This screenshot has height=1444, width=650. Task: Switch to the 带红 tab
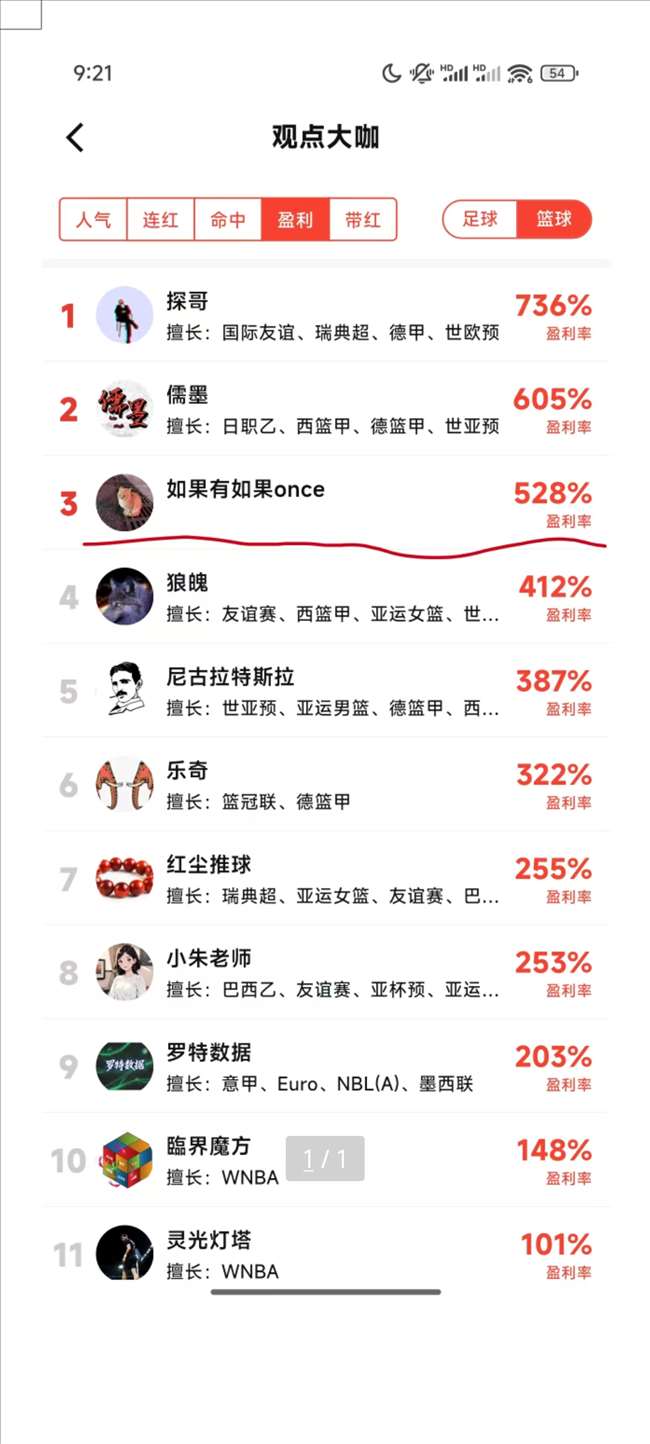pyautogui.click(x=363, y=220)
